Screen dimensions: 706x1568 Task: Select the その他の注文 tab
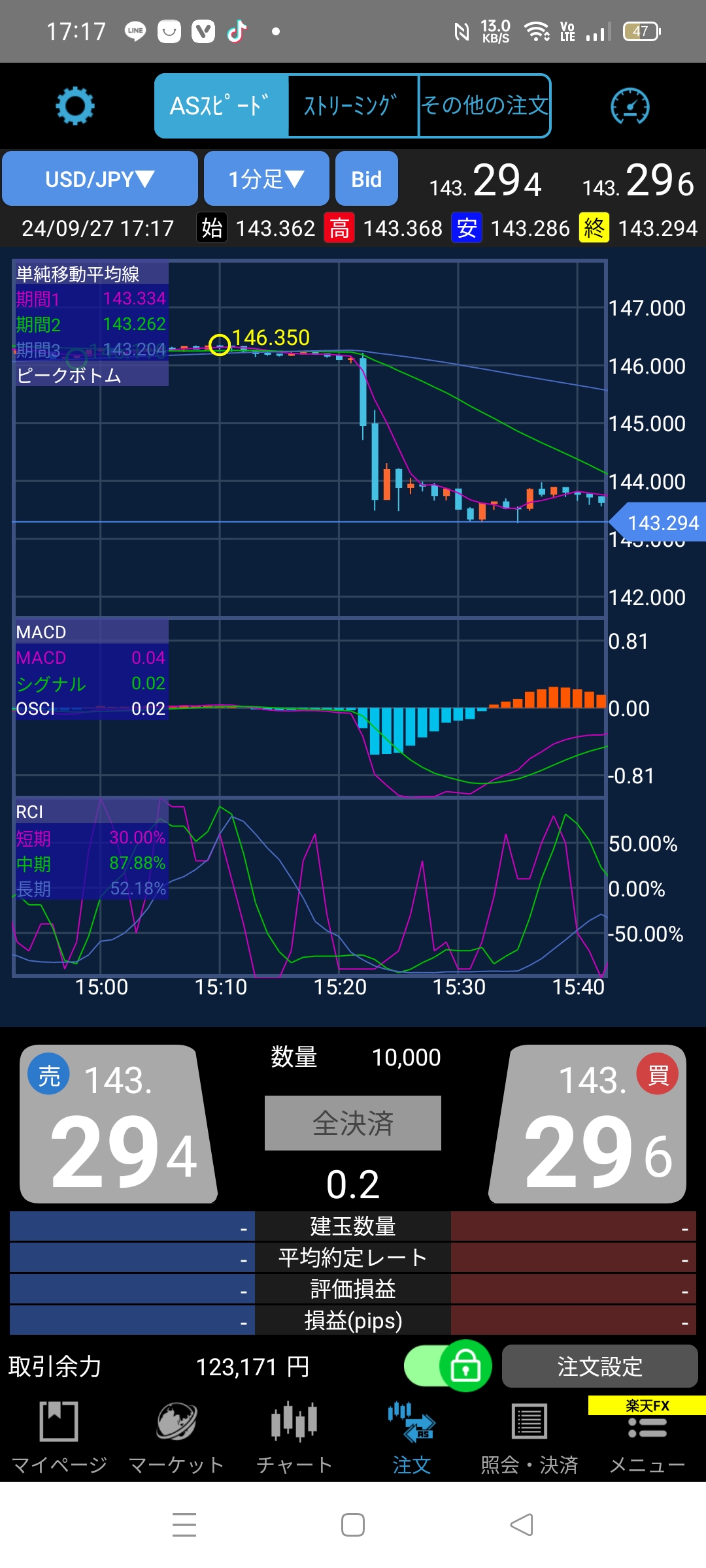[484, 106]
